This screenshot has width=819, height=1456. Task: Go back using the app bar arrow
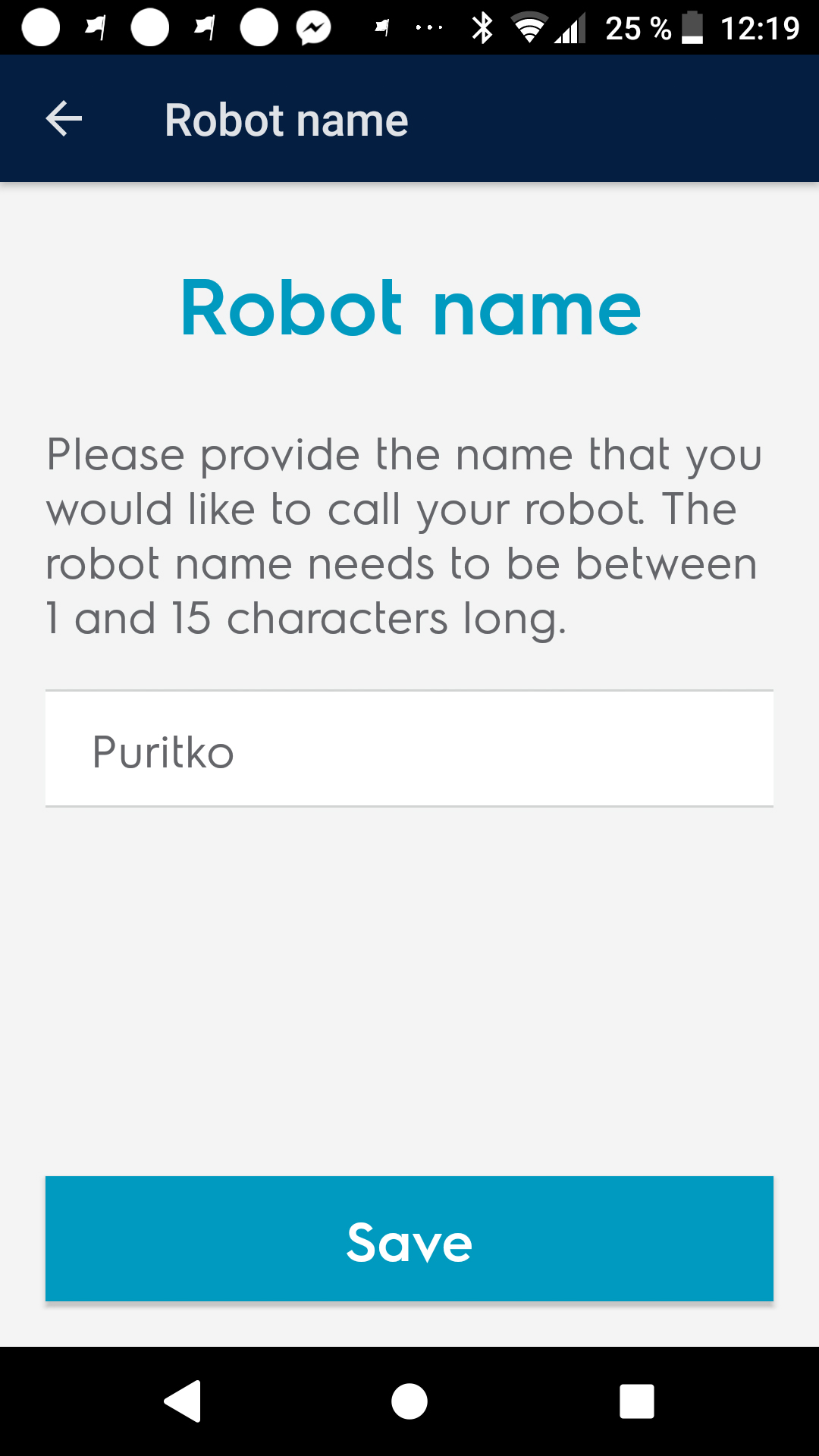click(x=64, y=119)
